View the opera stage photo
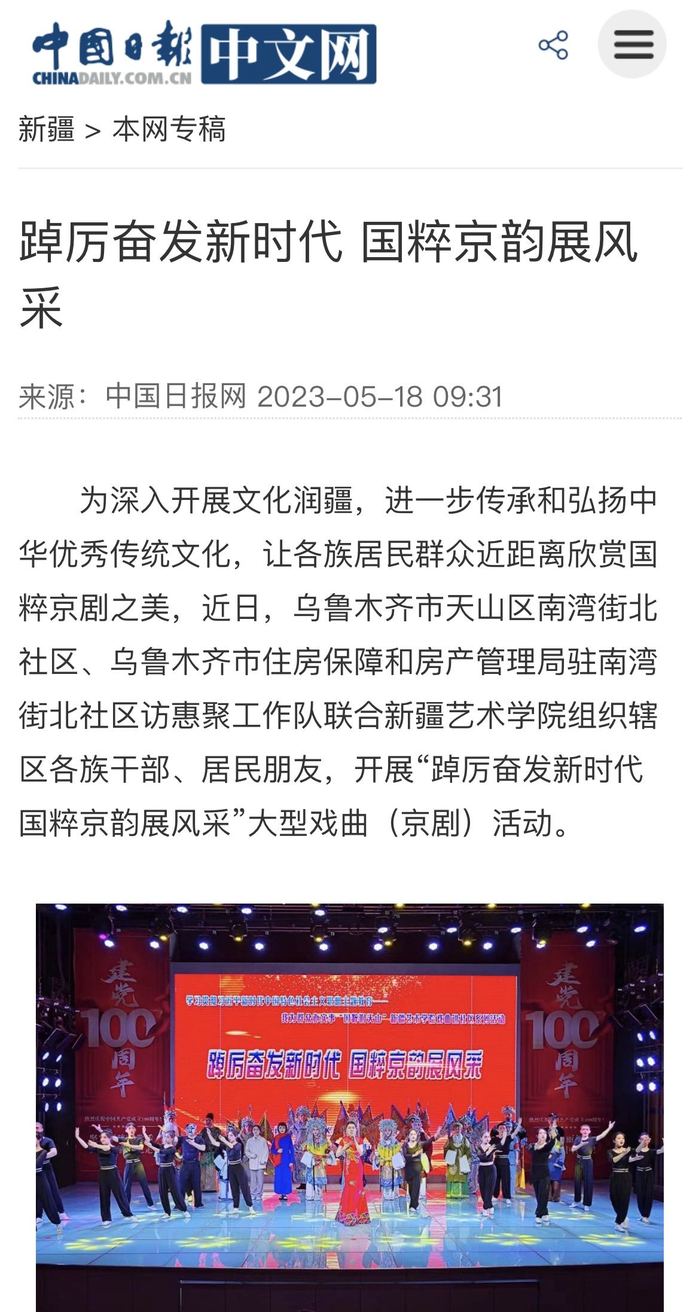The image size is (699, 1312). click(x=349, y=1100)
